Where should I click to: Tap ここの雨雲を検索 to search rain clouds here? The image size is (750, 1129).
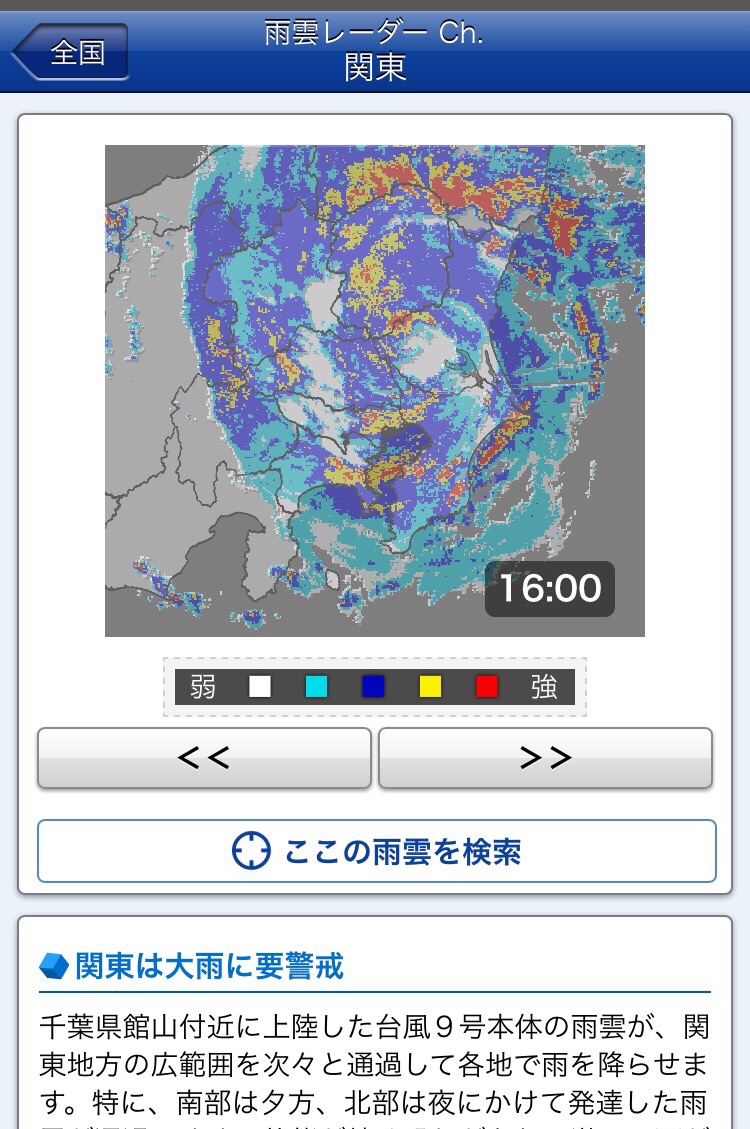[376, 851]
